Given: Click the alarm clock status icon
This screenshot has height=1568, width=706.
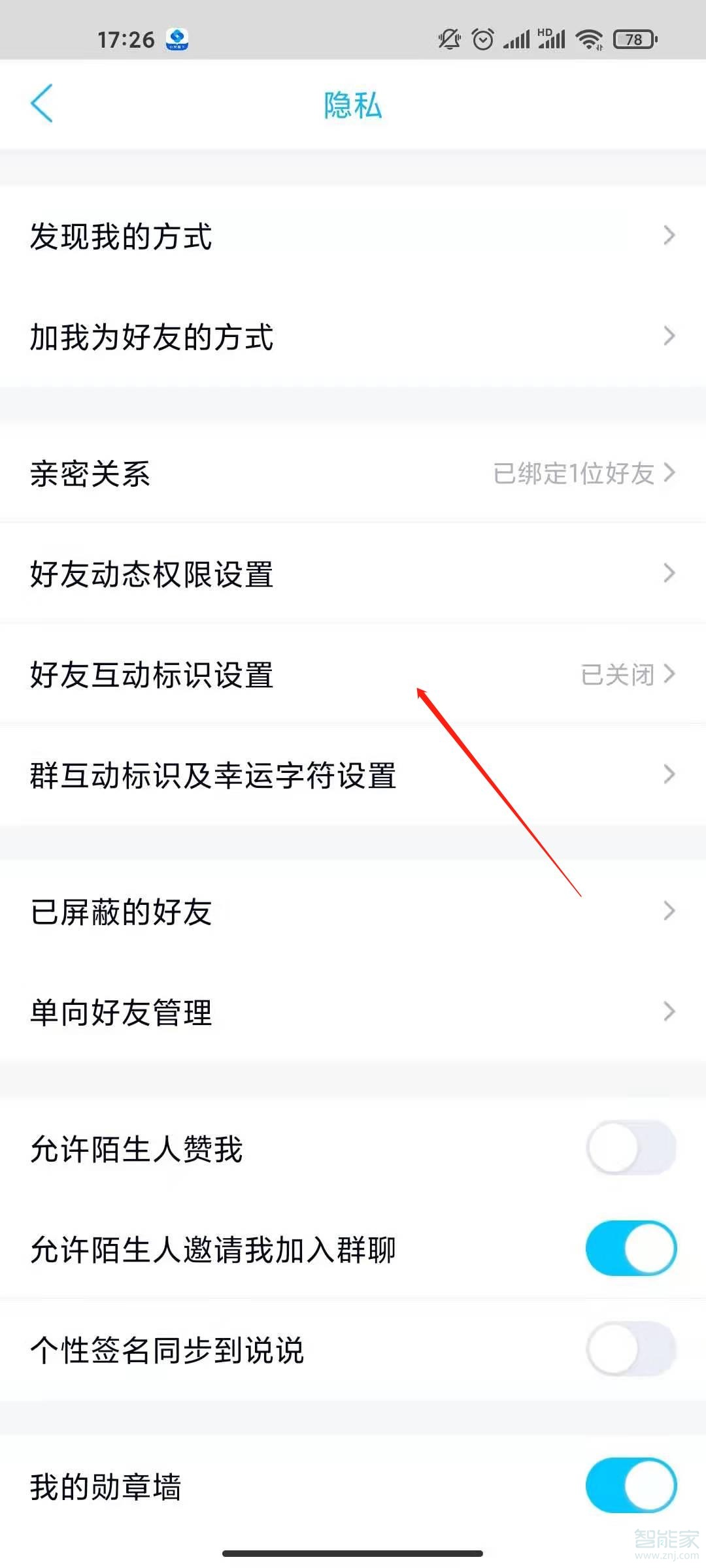Looking at the screenshot, I should click(x=482, y=39).
